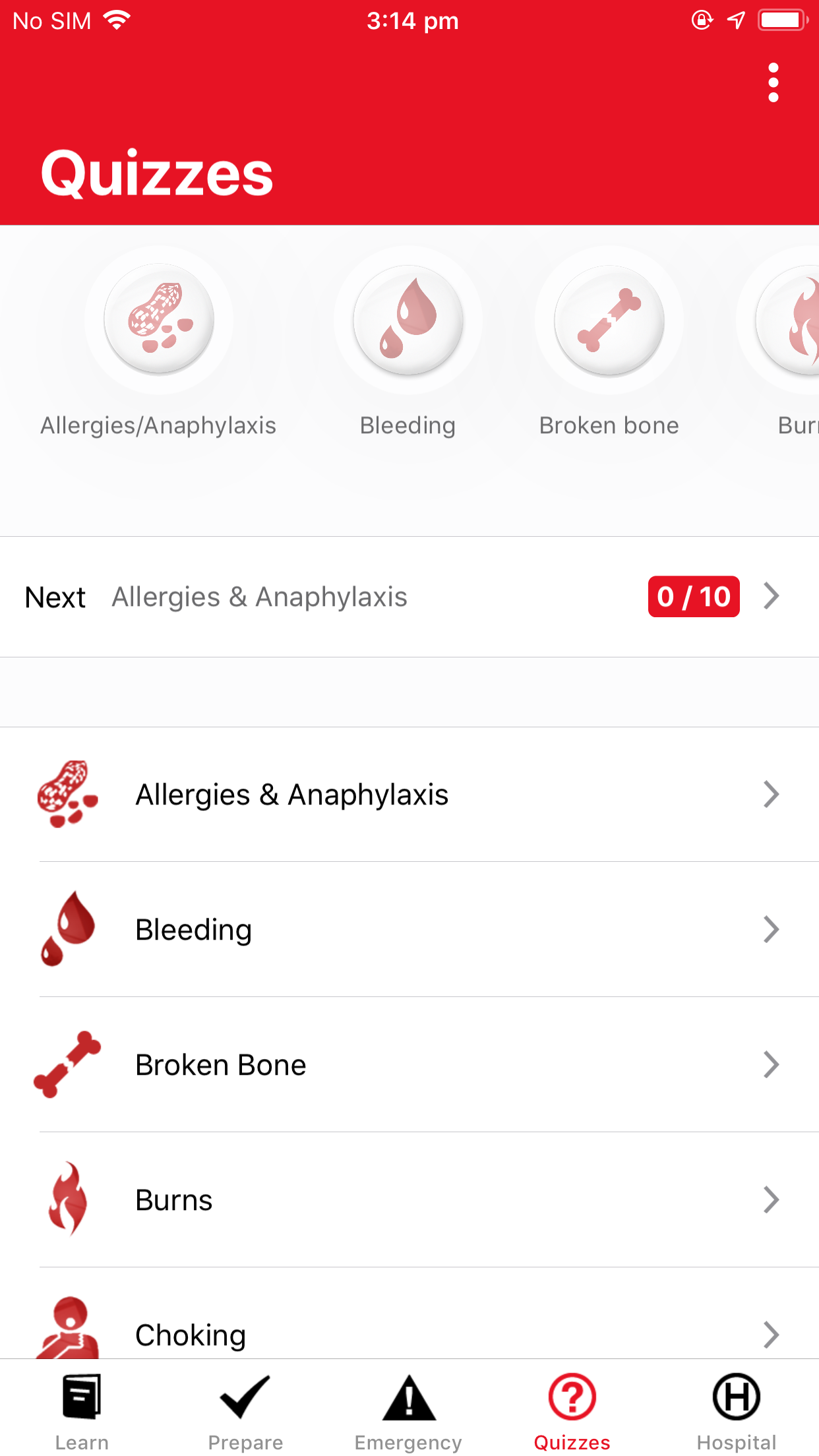Tap the Bleeding badge in the carousel
Viewport: 819px width, 1456px height.
coord(408,320)
